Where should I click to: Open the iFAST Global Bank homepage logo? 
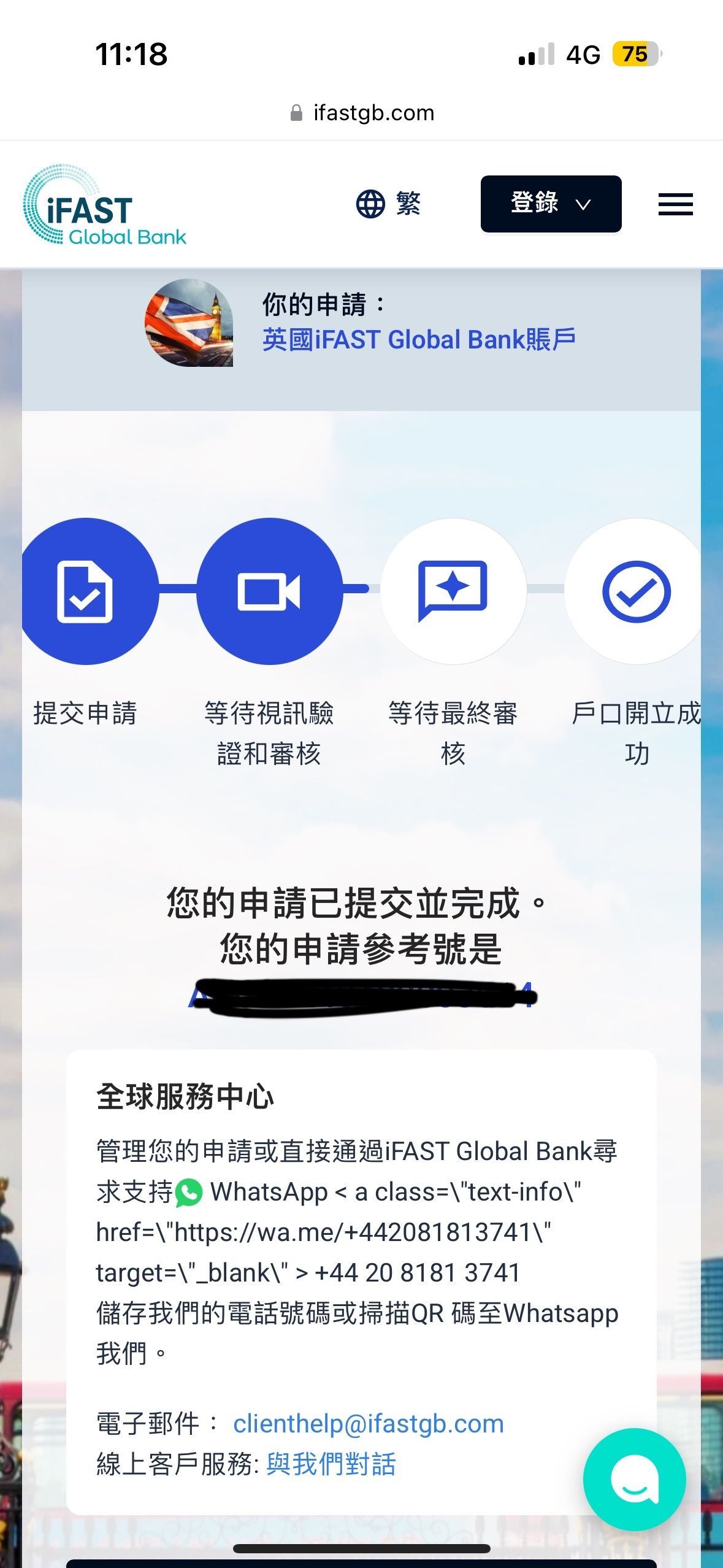pos(105,207)
